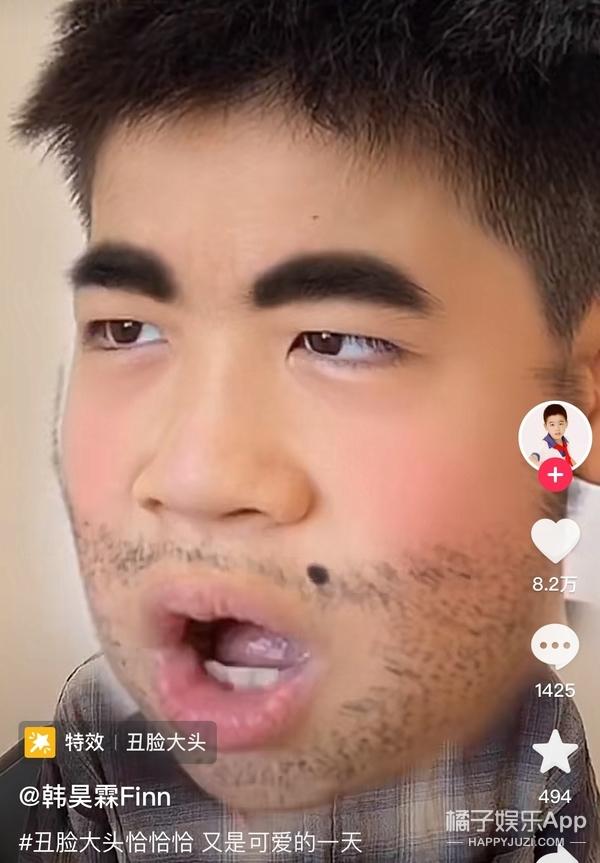Like this video with the heart
Viewport: 600px width, 863px height.
555,541
